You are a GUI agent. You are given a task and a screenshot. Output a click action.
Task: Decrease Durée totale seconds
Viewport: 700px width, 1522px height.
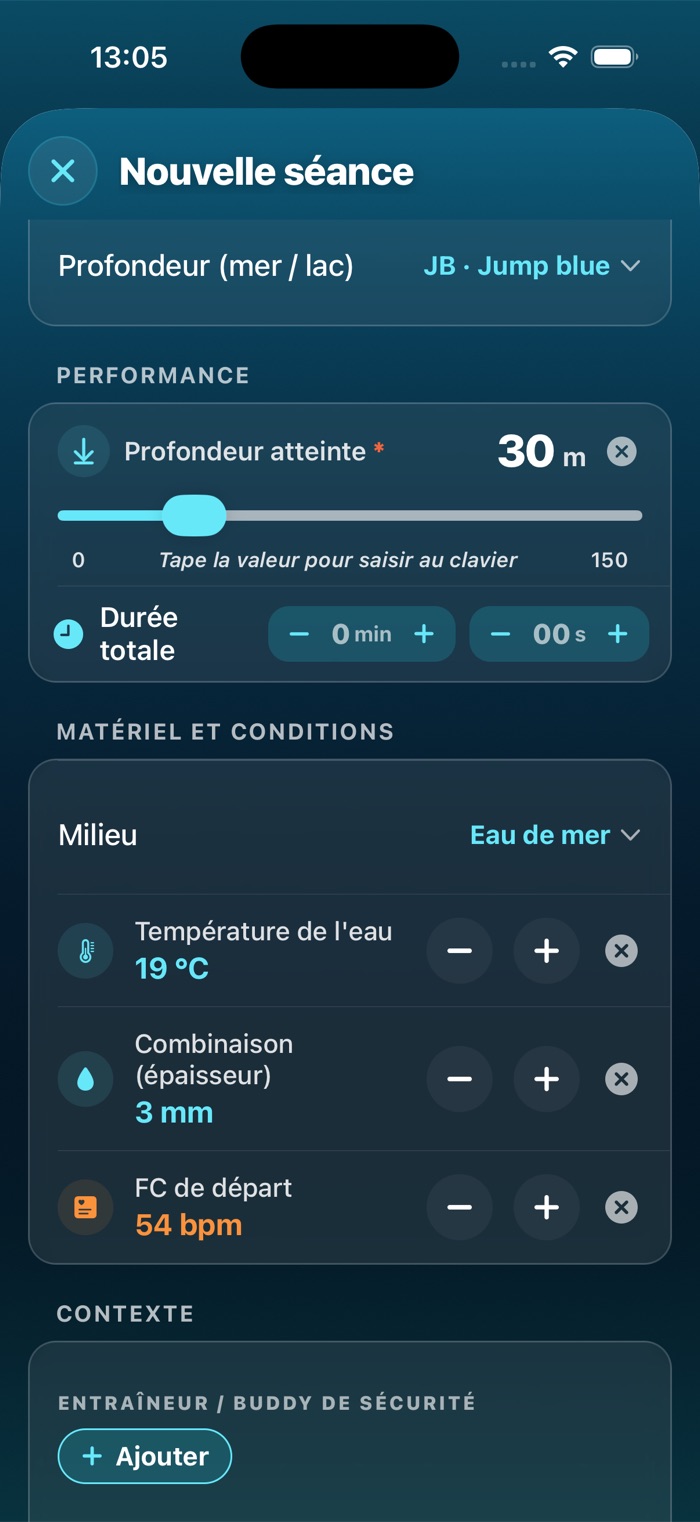[x=500, y=634]
